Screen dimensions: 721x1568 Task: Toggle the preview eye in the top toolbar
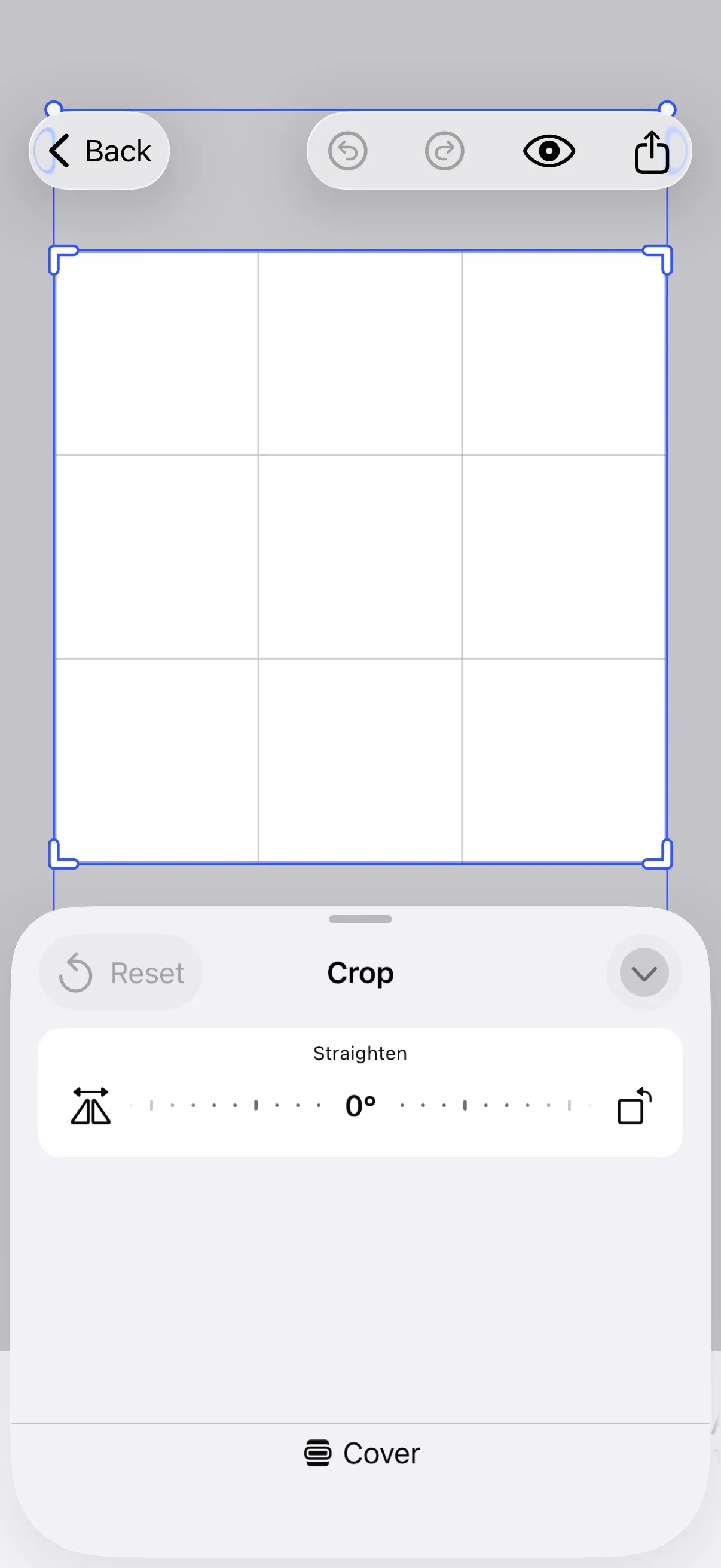(x=548, y=151)
